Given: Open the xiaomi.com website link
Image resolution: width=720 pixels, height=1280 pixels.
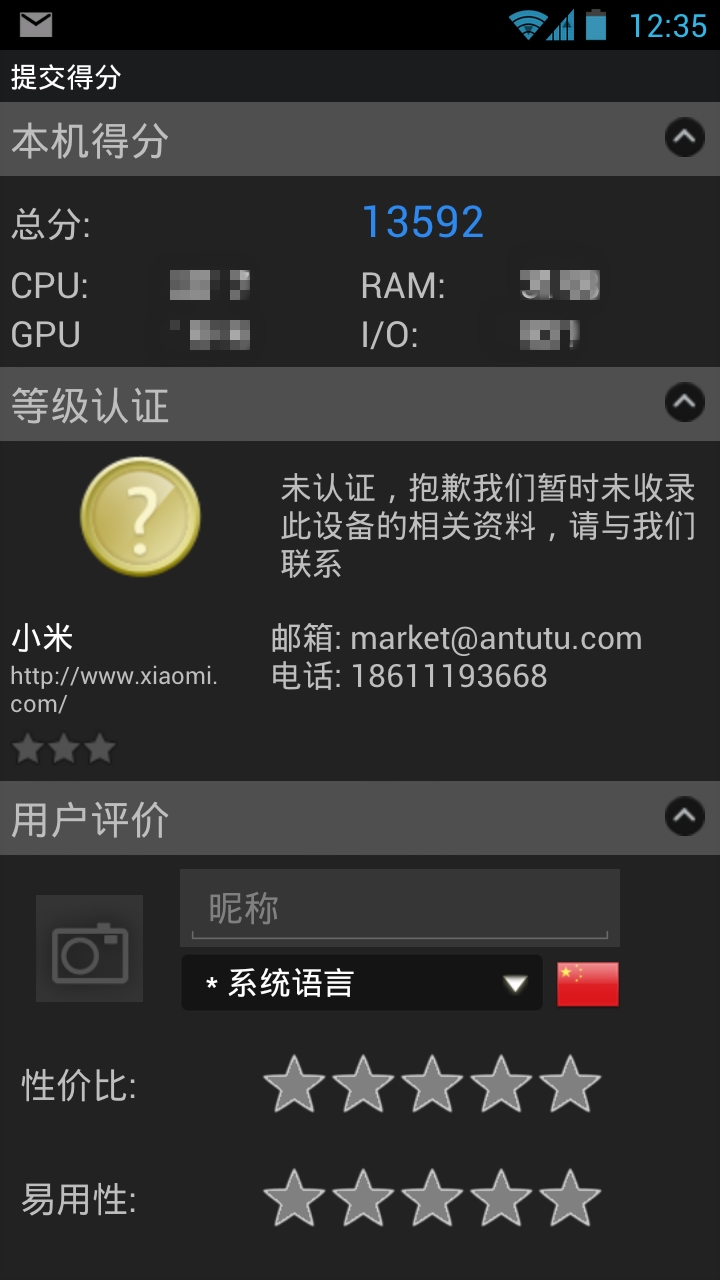Looking at the screenshot, I should point(113,689).
